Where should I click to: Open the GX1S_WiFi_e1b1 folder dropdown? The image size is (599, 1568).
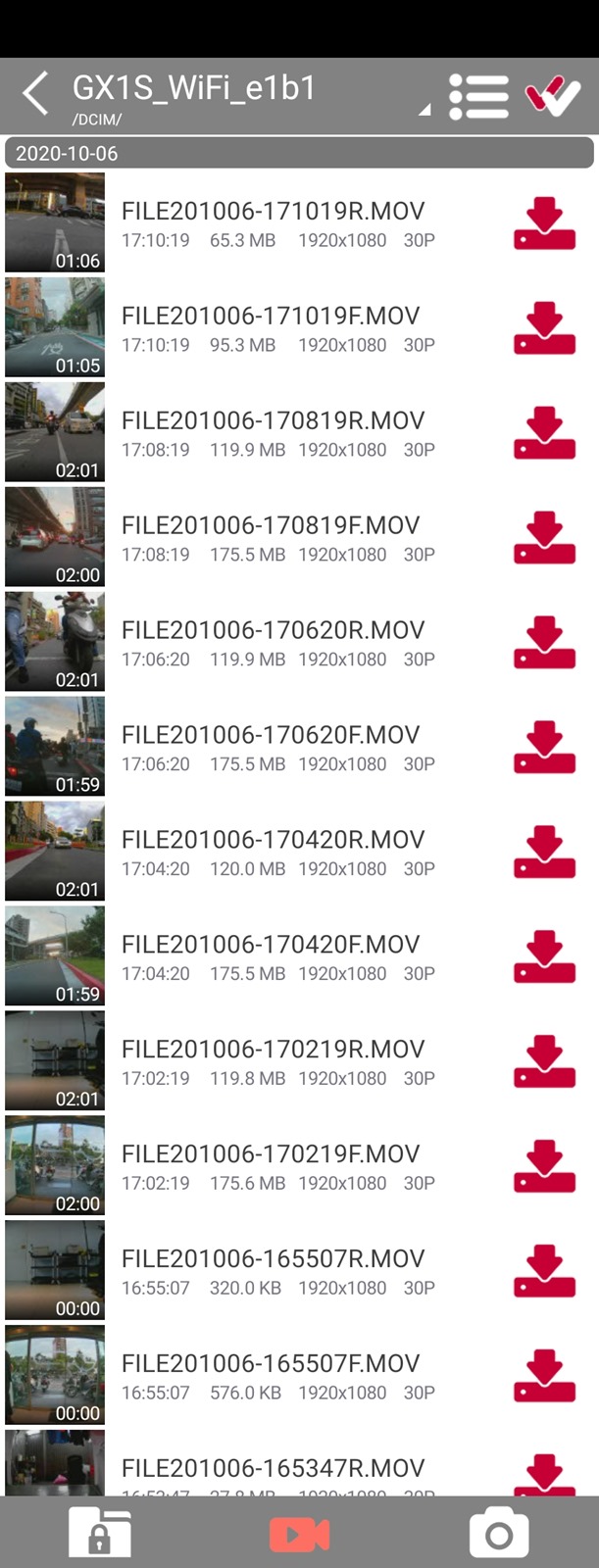point(424,110)
